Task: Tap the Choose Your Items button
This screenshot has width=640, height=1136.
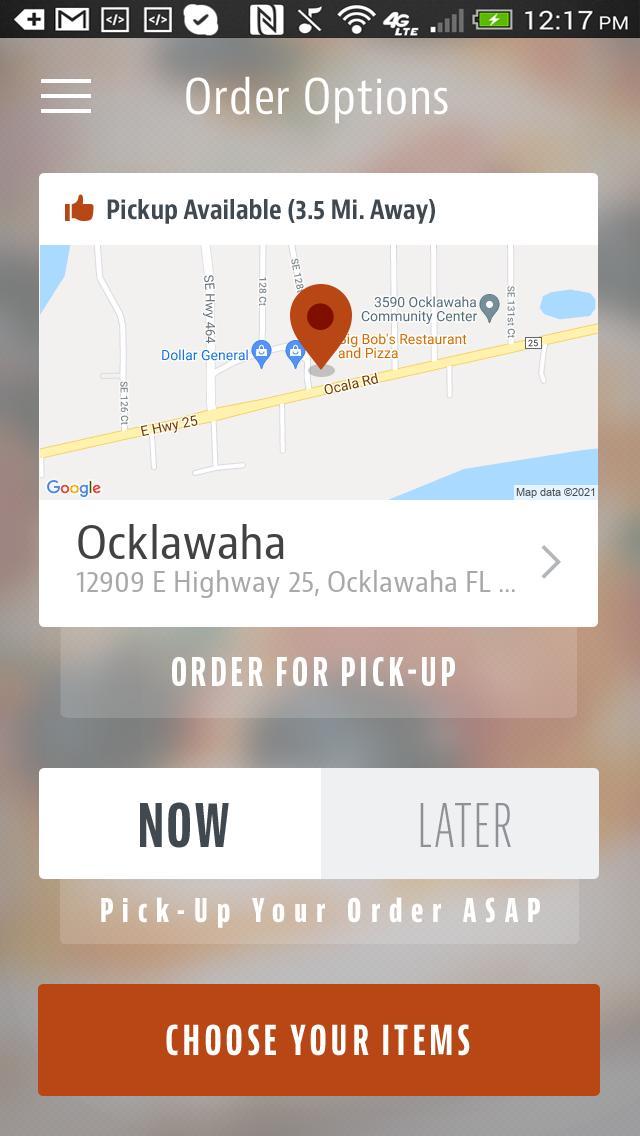Action: pos(319,1040)
